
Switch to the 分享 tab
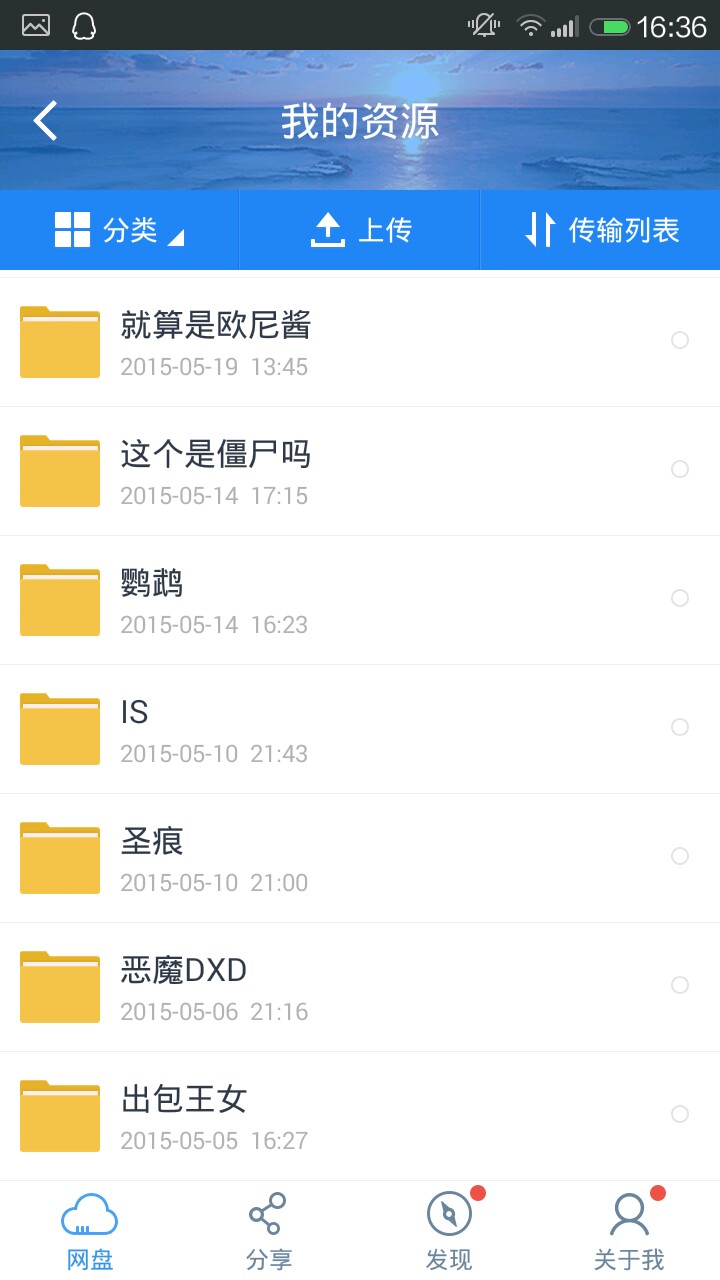(x=269, y=1231)
